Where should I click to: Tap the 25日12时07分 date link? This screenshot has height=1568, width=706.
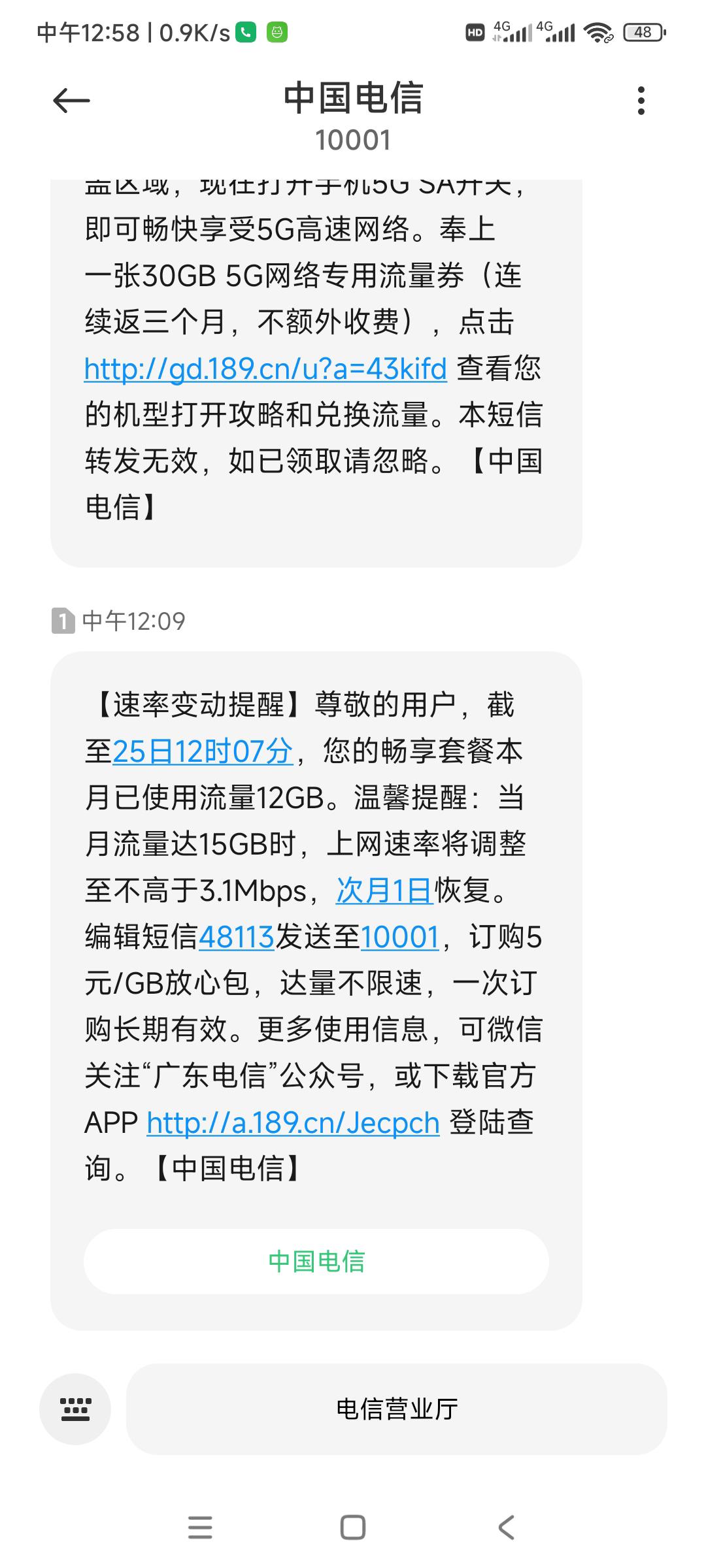[203, 751]
